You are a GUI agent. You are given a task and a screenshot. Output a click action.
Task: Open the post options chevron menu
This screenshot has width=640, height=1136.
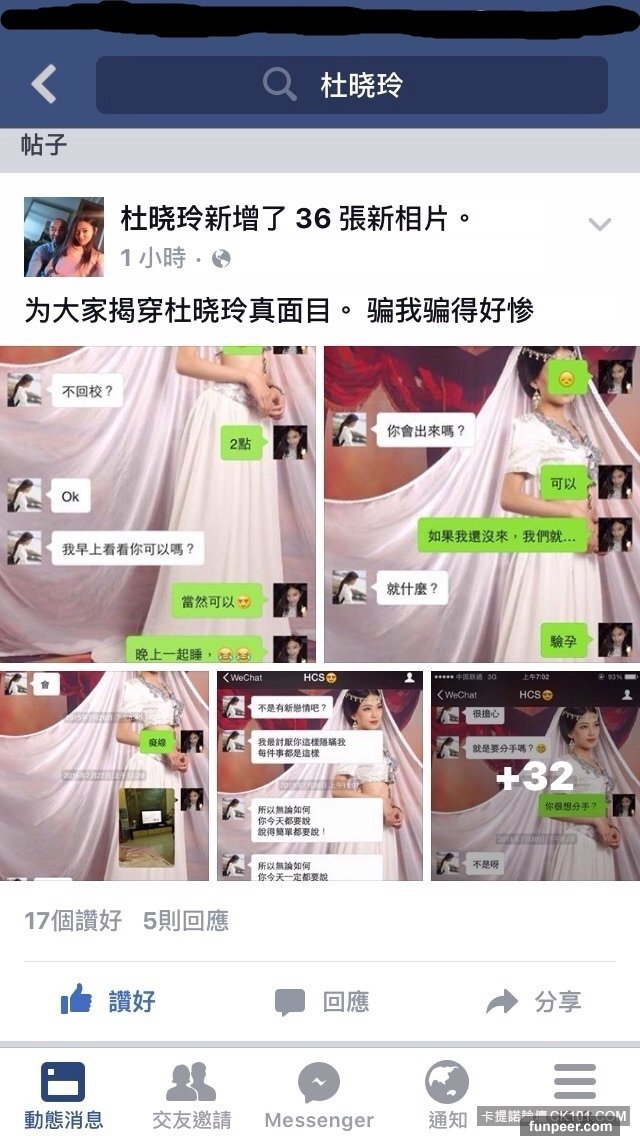click(x=599, y=224)
